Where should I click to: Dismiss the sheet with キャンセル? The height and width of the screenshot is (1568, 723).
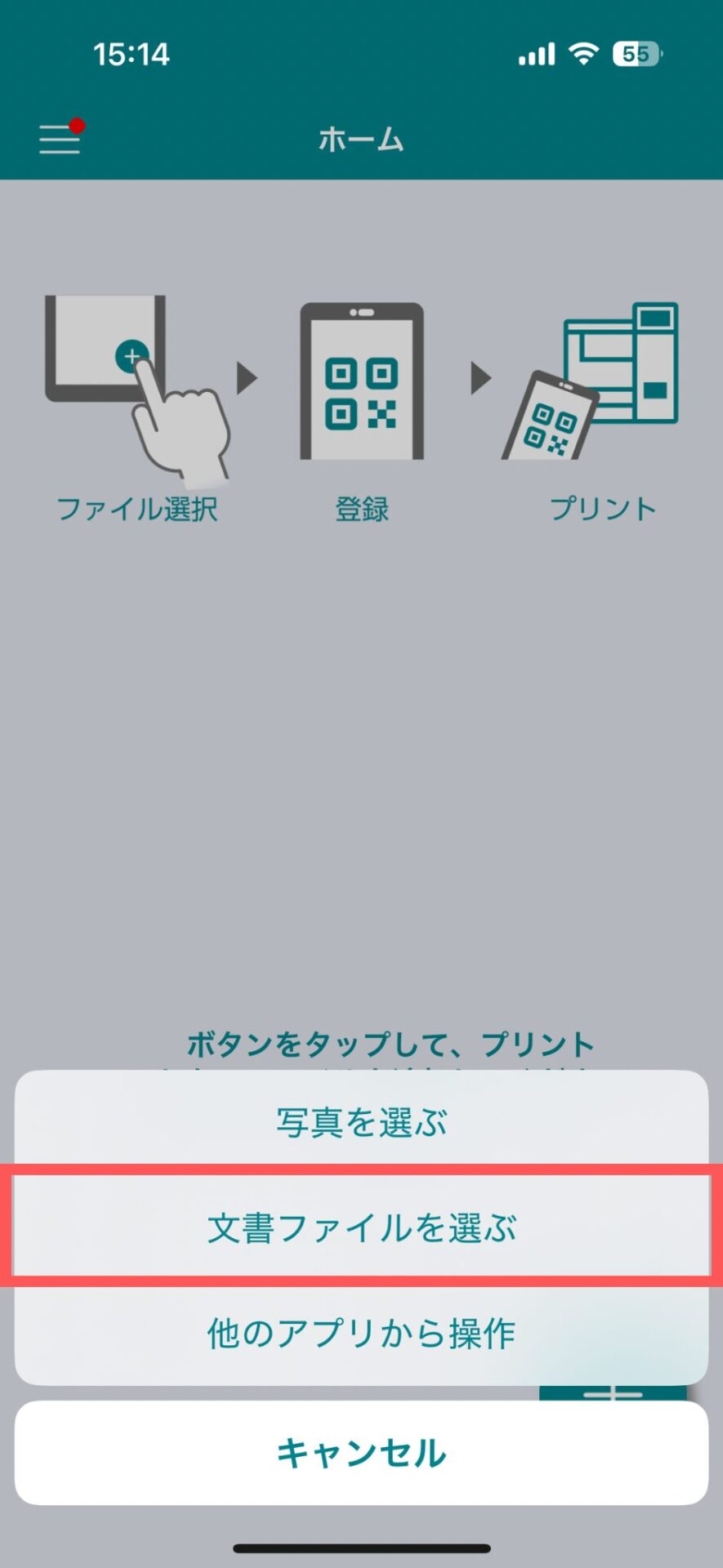[x=361, y=1453]
